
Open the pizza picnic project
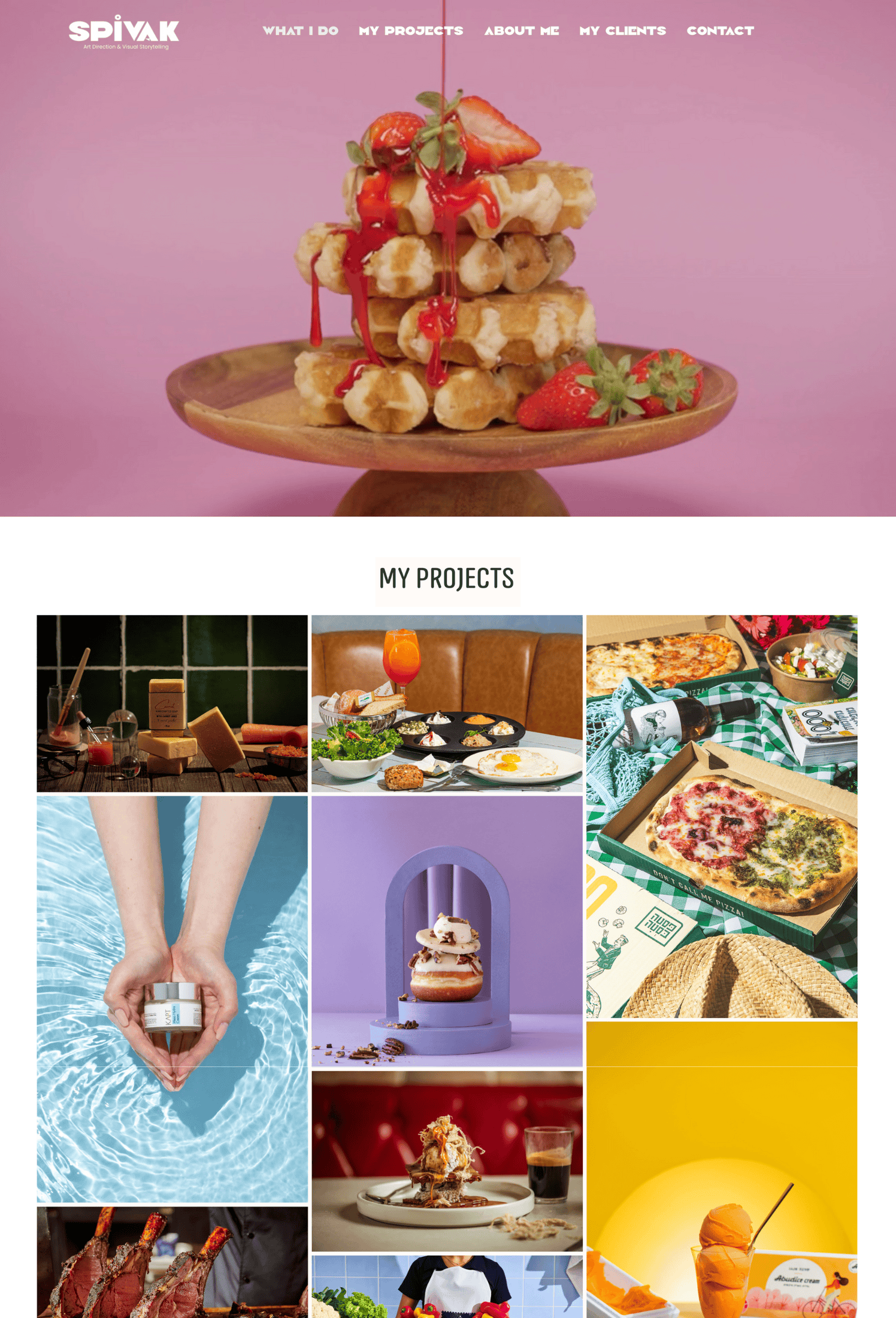click(722, 816)
